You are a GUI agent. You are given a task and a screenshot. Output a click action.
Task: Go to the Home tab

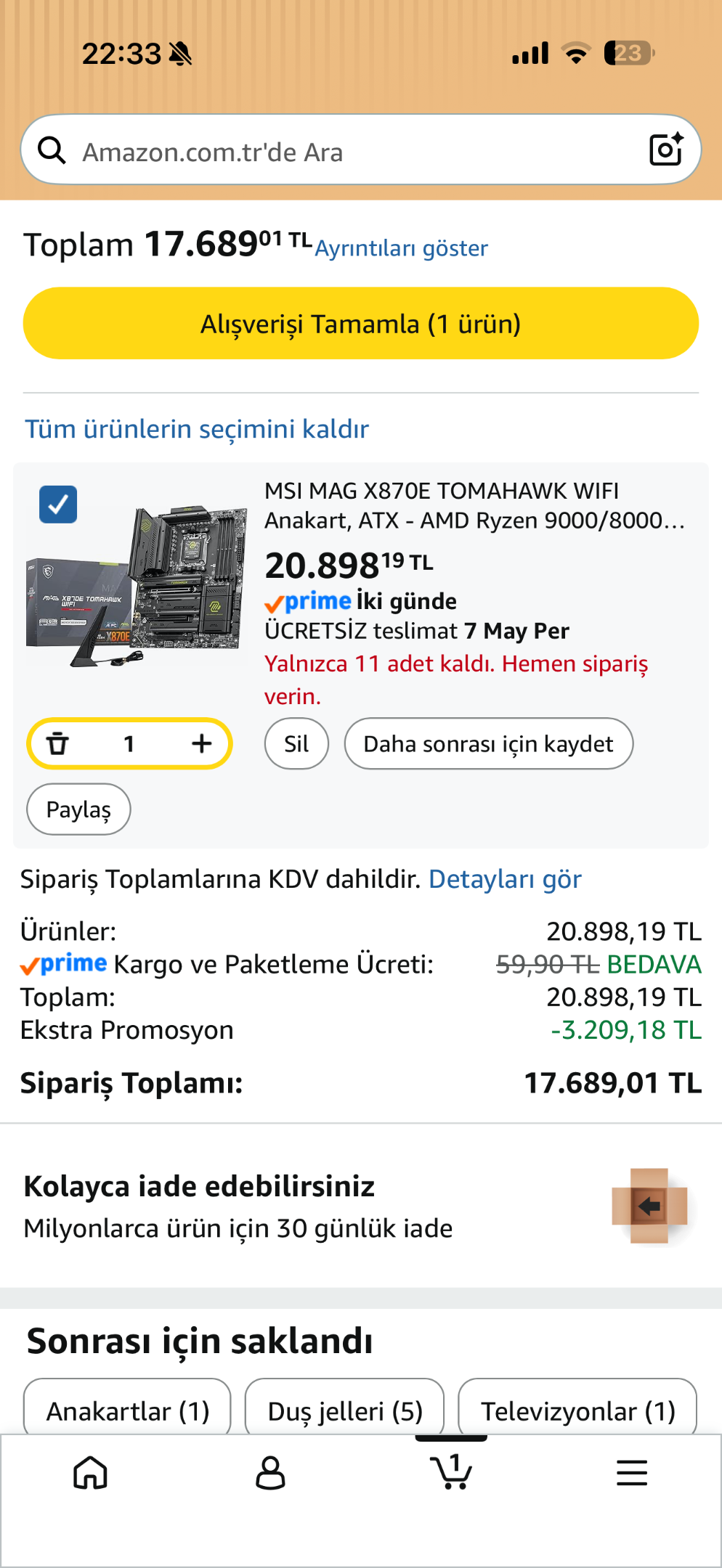[90, 1473]
